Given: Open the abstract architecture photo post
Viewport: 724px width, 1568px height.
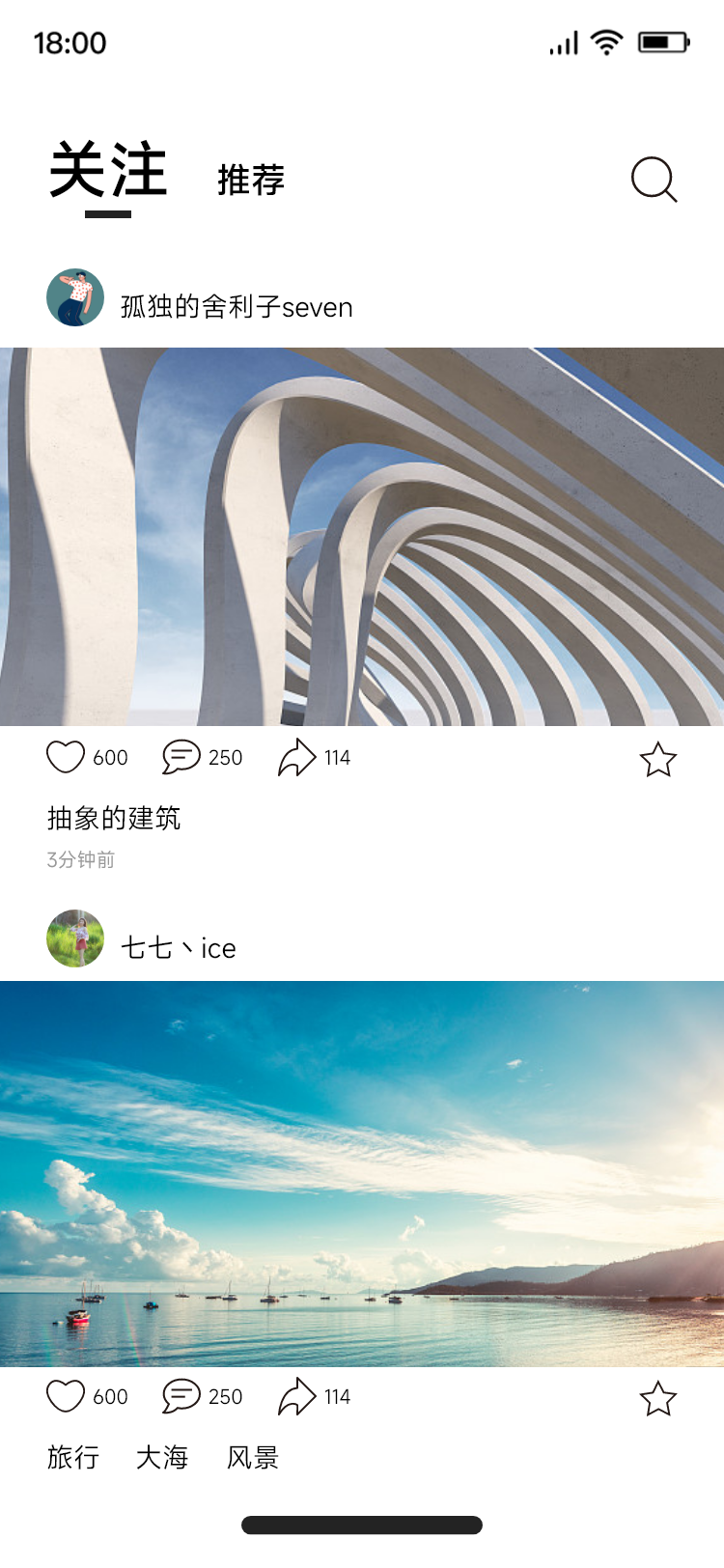Looking at the screenshot, I should pyautogui.click(x=362, y=537).
